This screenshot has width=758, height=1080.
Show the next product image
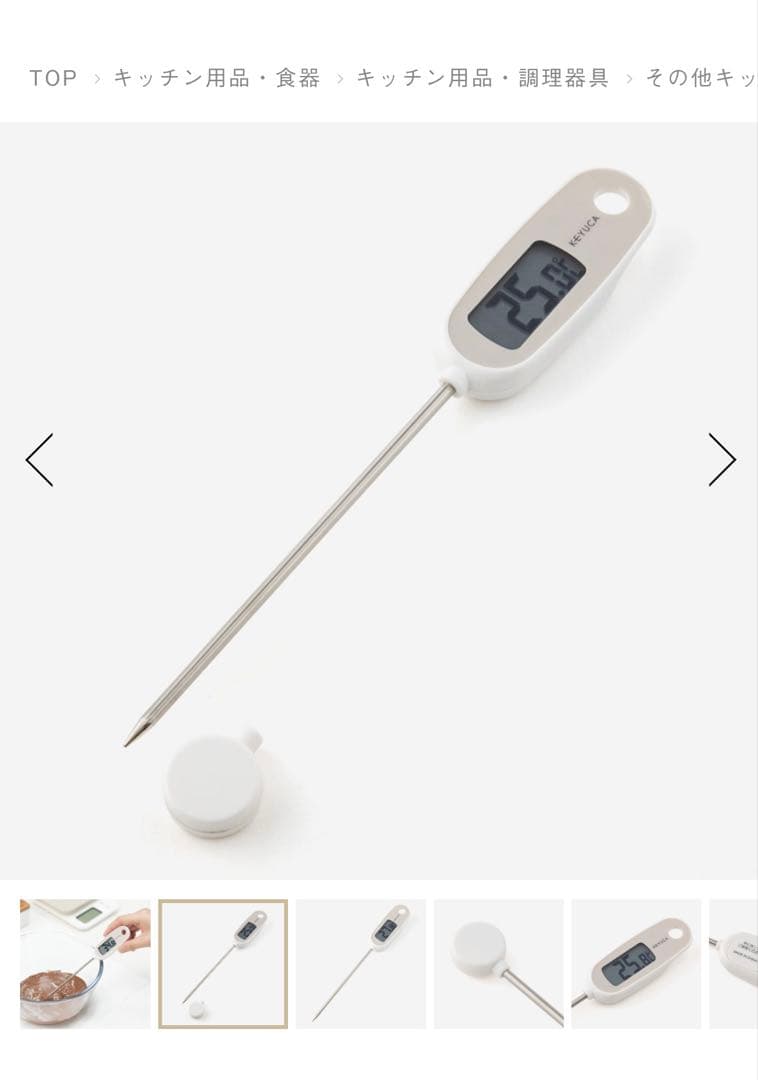click(x=721, y=460)
